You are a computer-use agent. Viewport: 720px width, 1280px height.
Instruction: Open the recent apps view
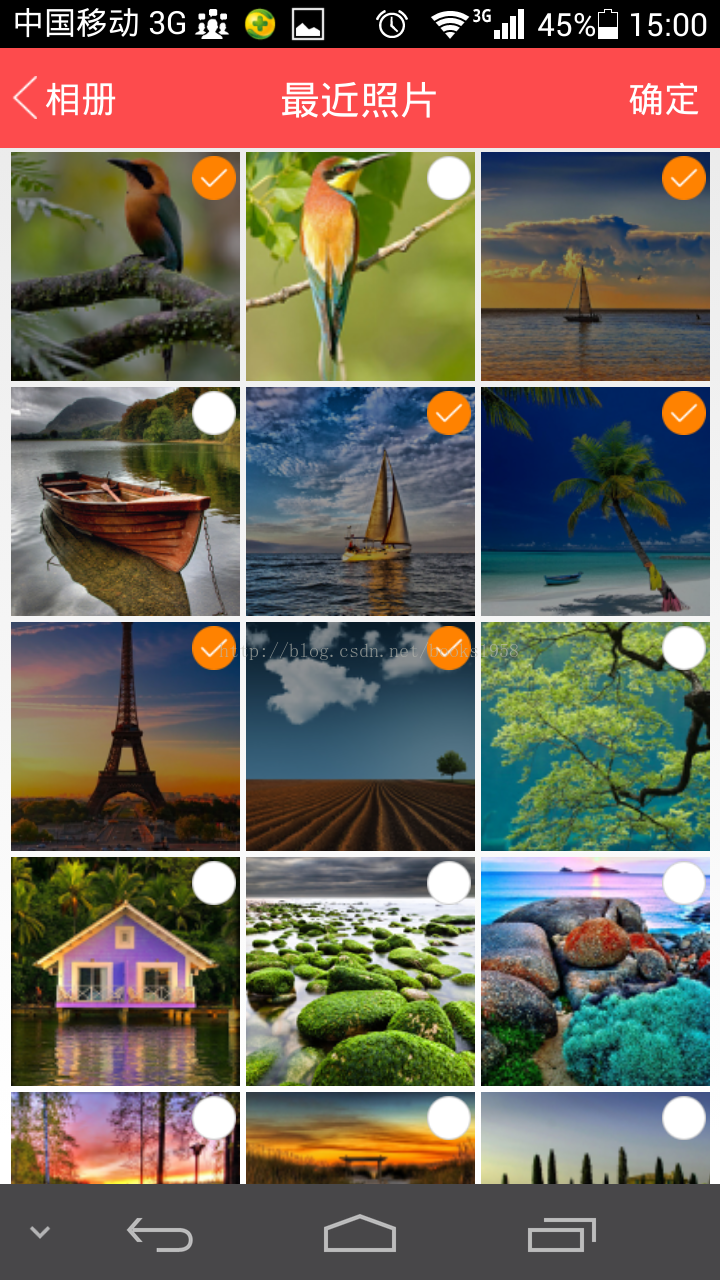coord(561,1235)
